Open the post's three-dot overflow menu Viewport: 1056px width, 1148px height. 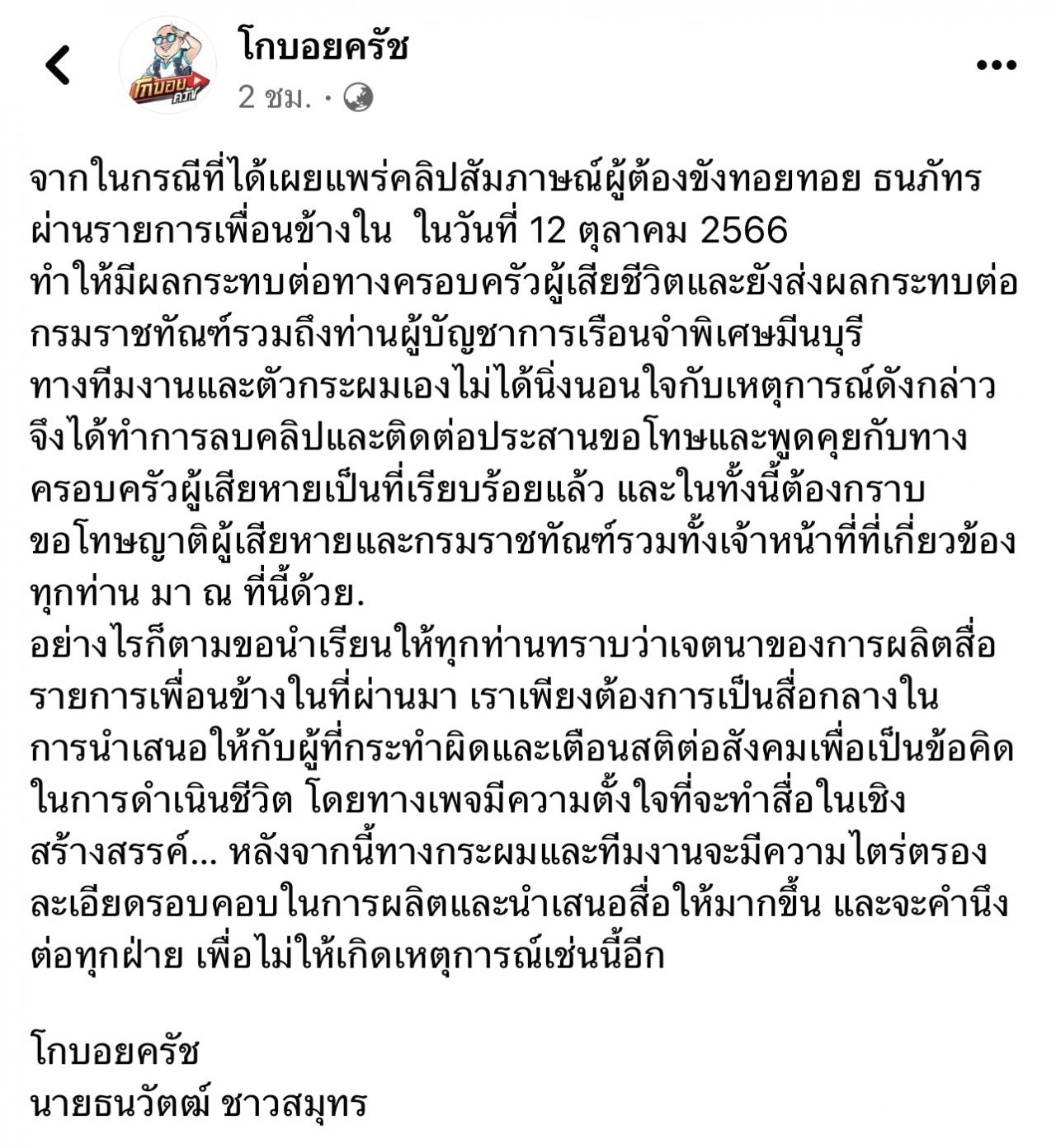[996, 65]
